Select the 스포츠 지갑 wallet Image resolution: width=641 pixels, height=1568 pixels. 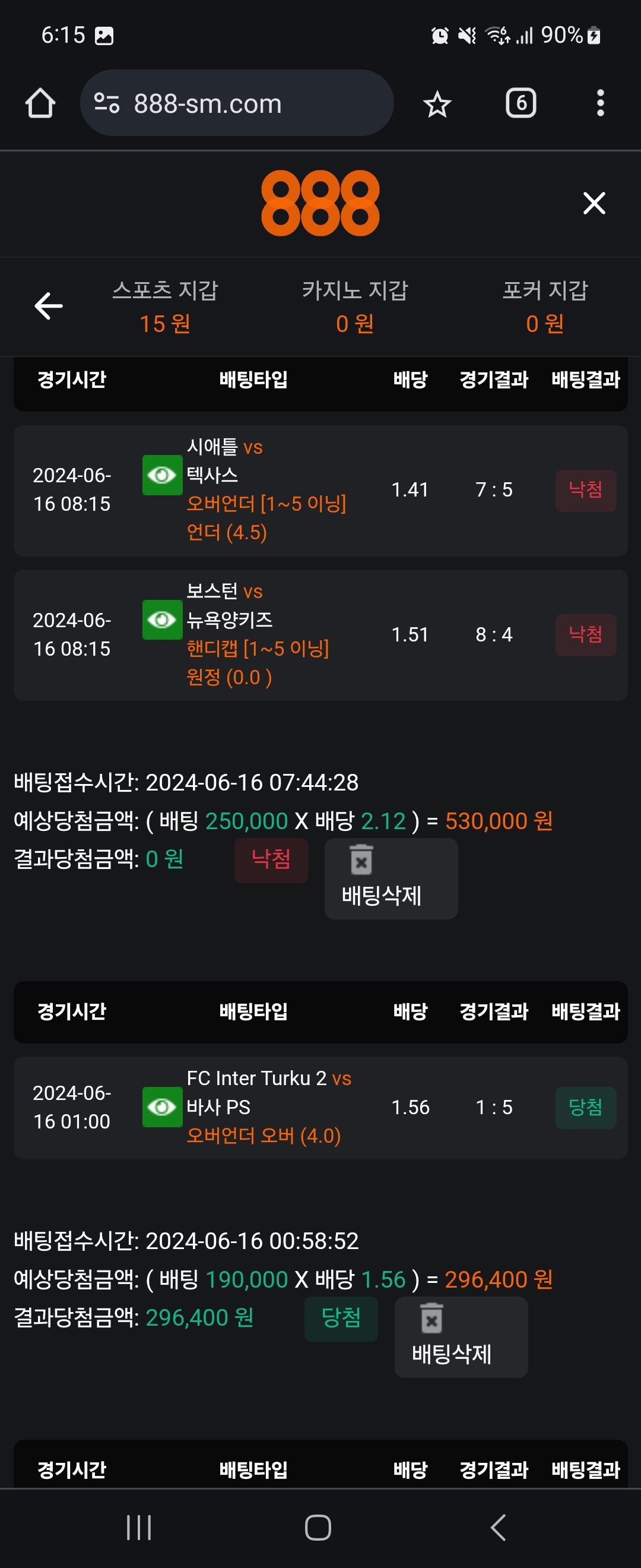pyautogui.click(x=165, y=306)
